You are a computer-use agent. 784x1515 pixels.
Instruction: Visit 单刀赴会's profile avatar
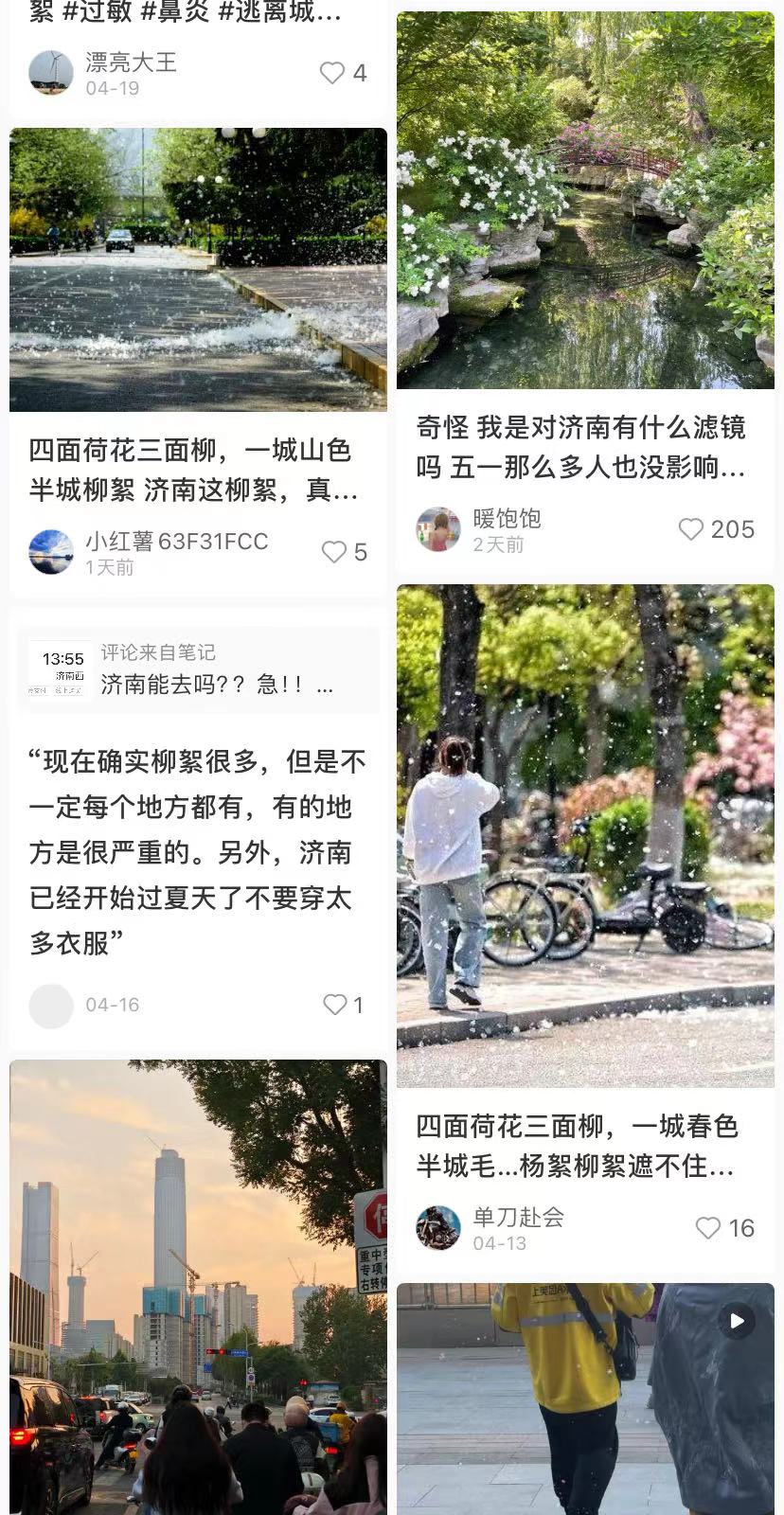[438, 1228]
